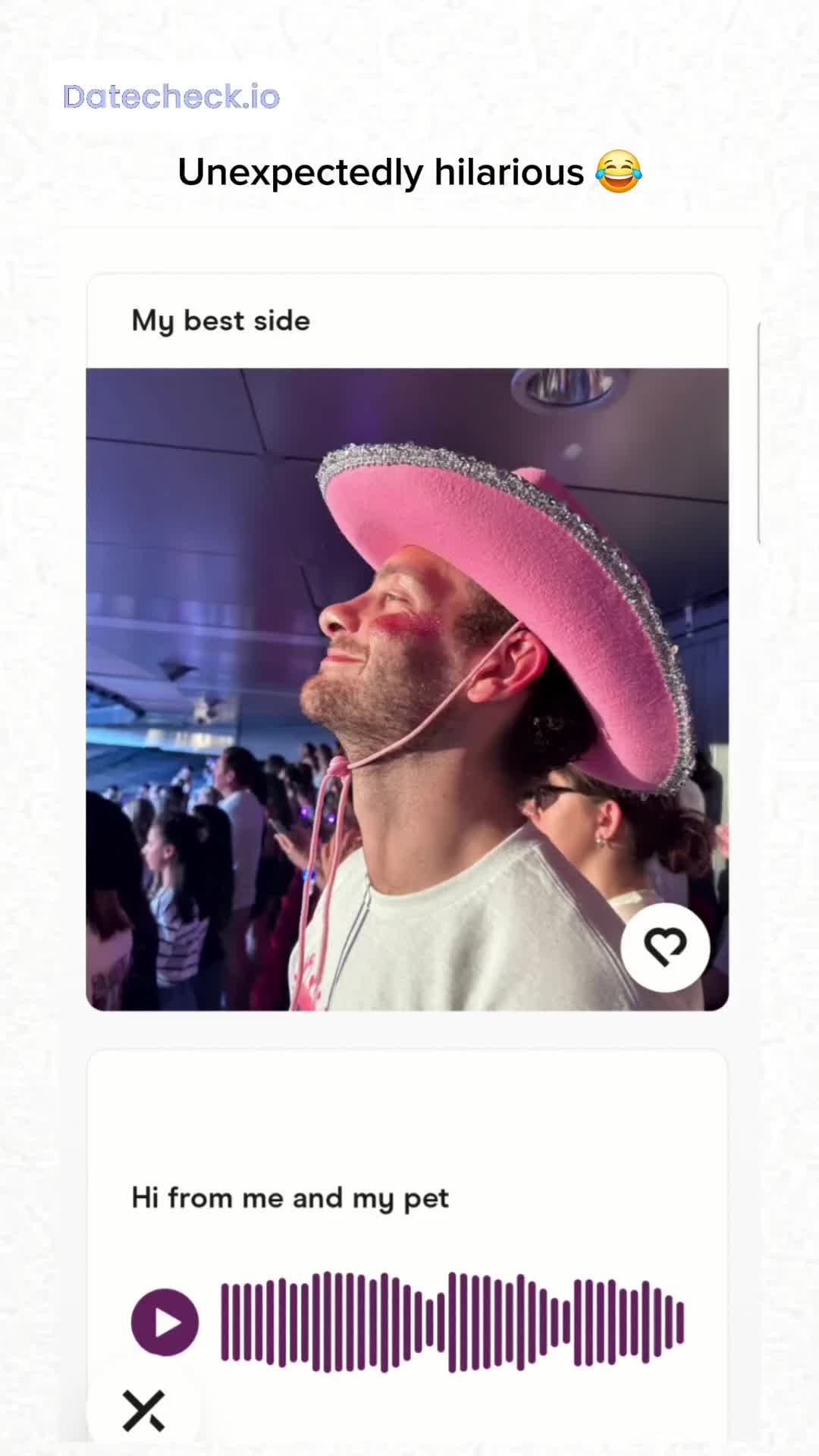Select the 'My best side' prompt label
This screenshot has height=1456, width=819.
point(220,321)
